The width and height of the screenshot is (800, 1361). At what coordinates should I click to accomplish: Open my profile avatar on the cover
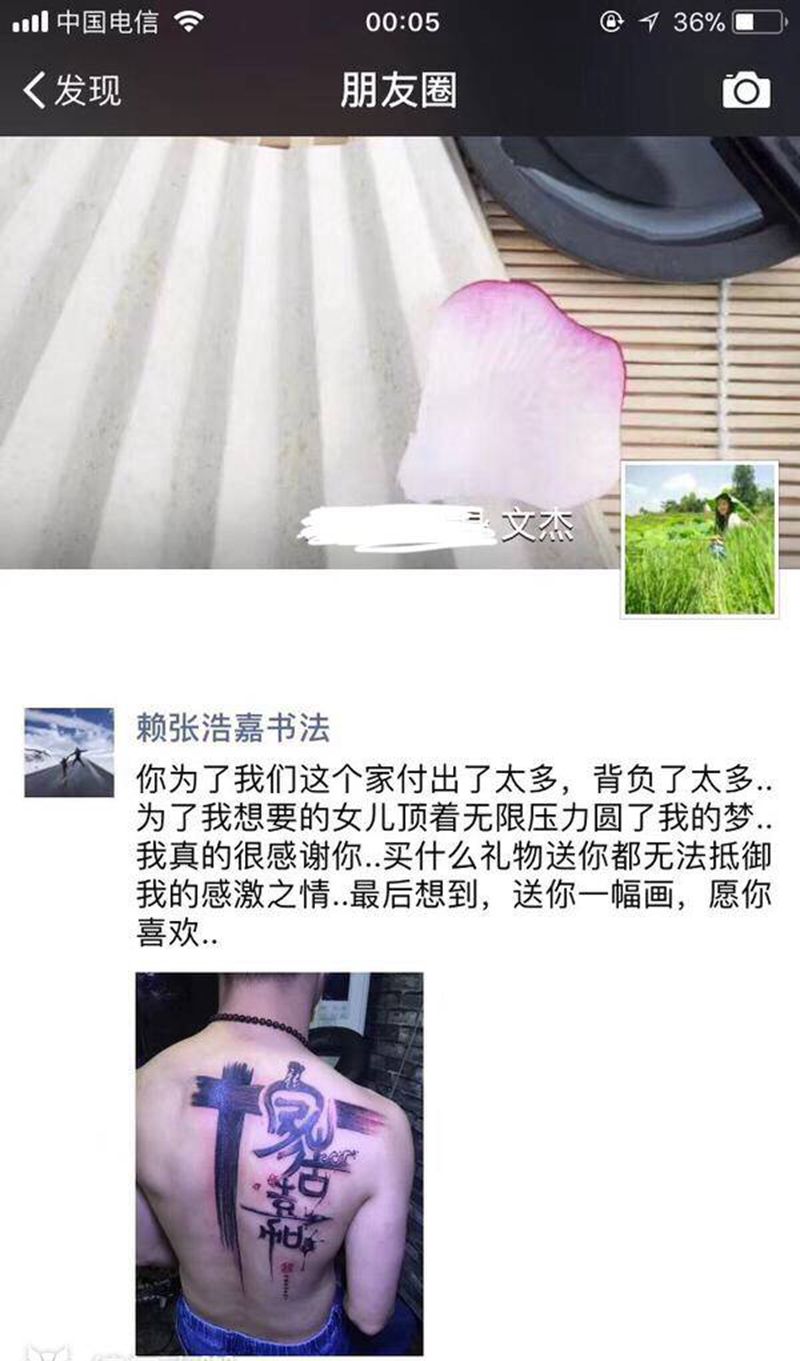(699, 538)
